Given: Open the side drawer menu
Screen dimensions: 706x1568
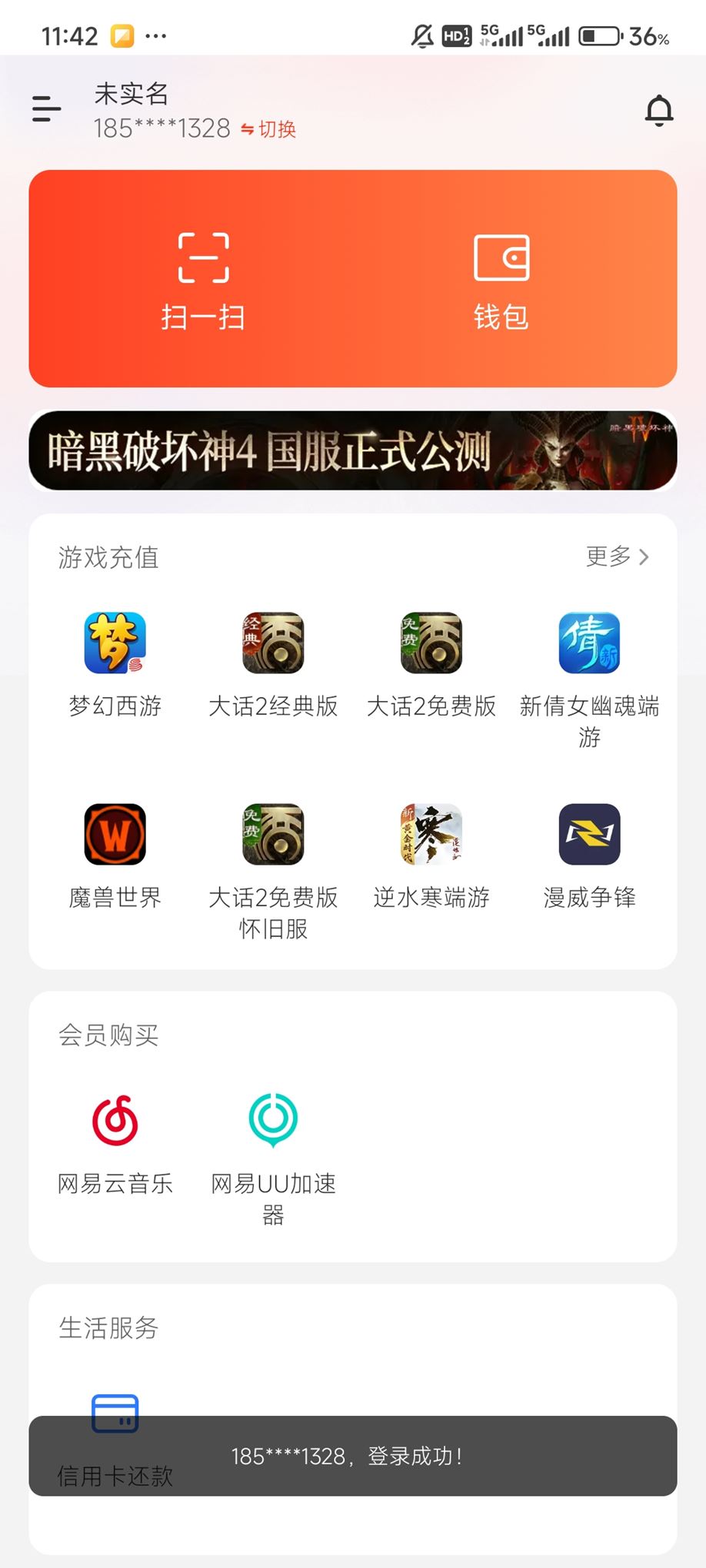Looking at the screenshot, I should coord(46,109).
